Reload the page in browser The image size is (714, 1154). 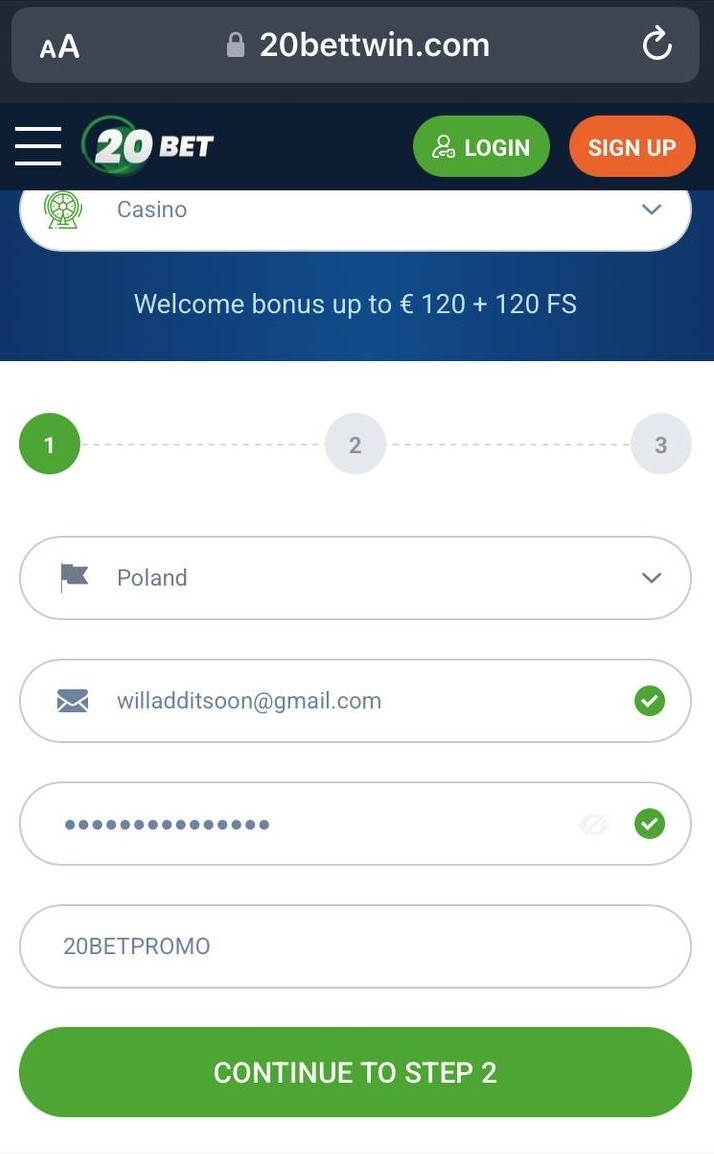(657, 45)
